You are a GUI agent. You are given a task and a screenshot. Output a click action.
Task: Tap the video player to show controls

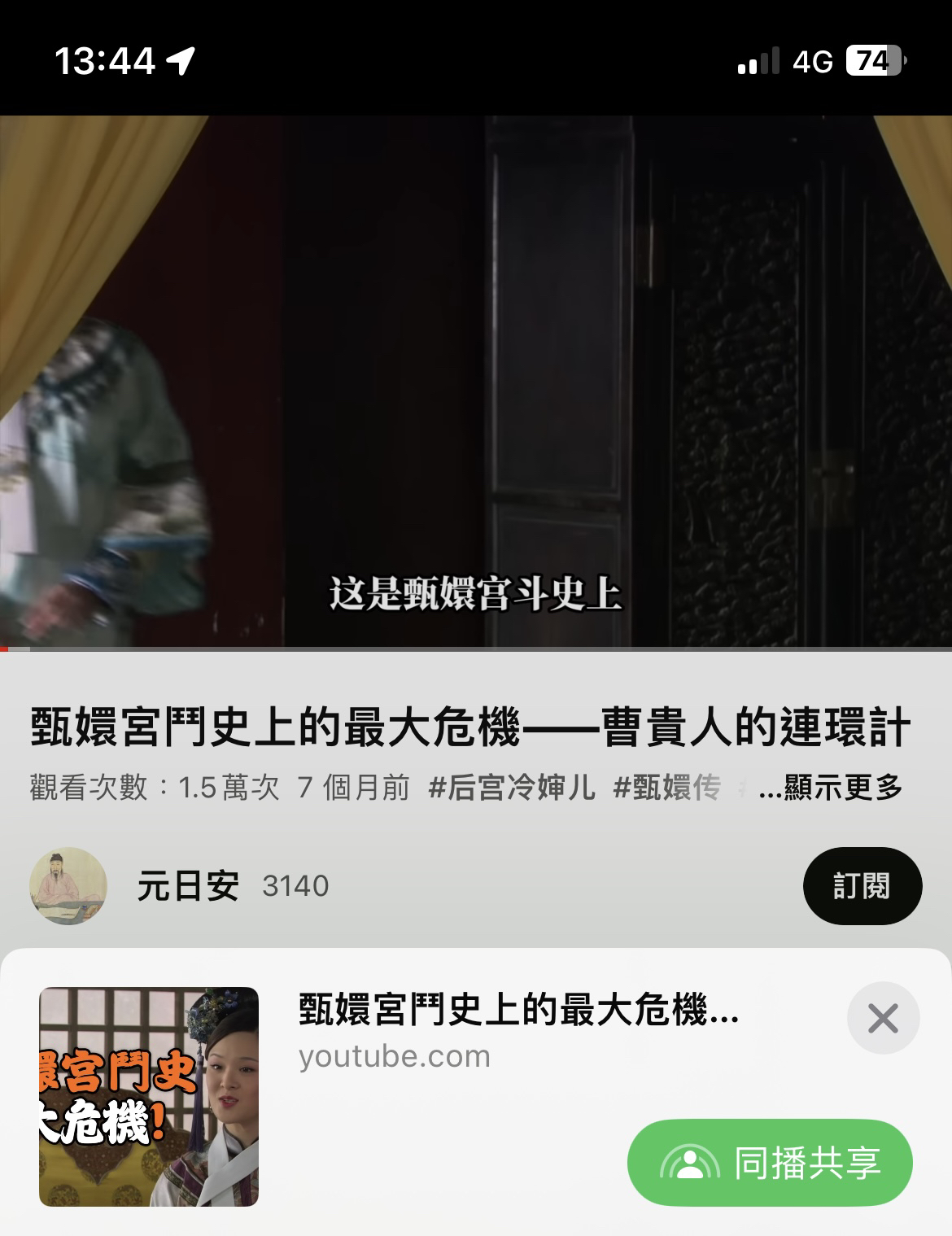coord(476,381)
